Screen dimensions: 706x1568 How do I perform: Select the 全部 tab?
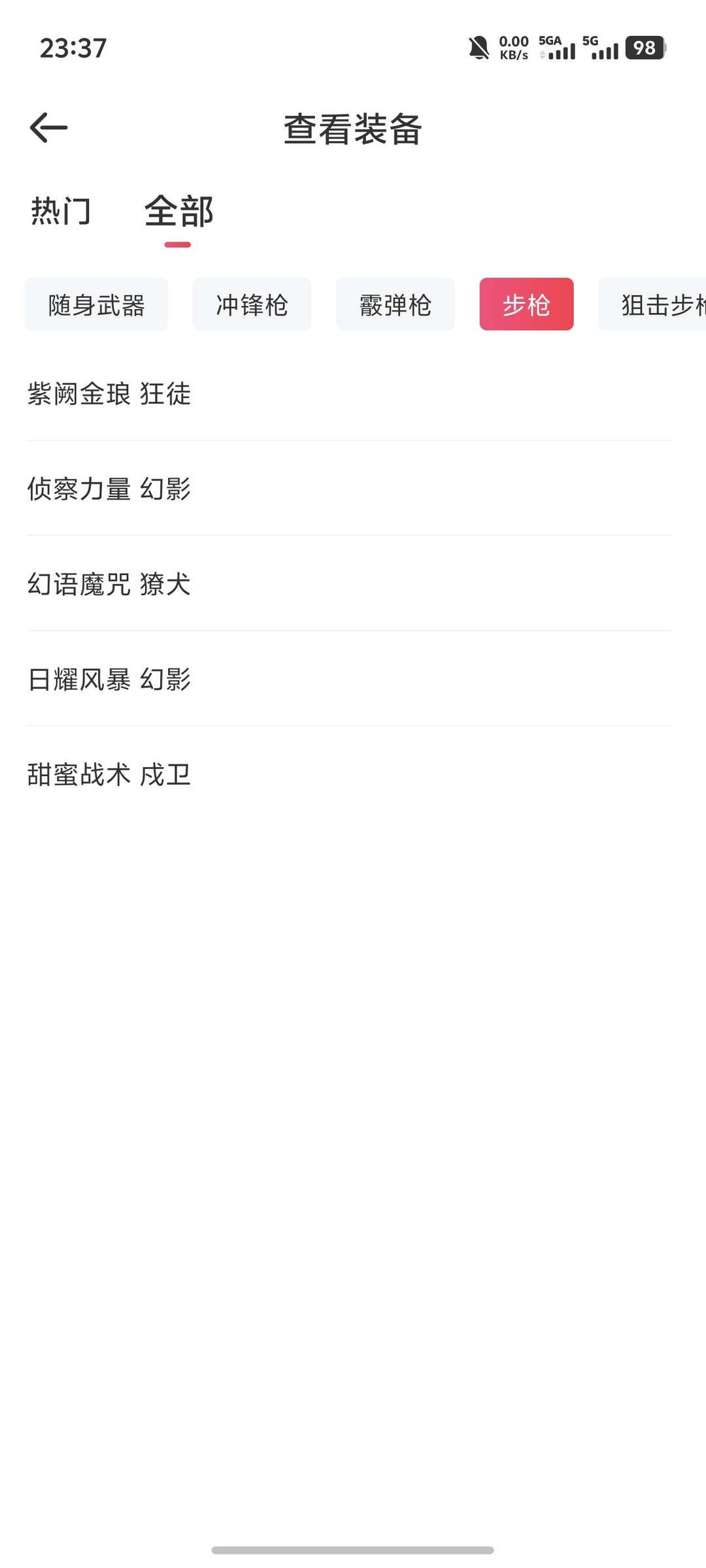(178, 212)
